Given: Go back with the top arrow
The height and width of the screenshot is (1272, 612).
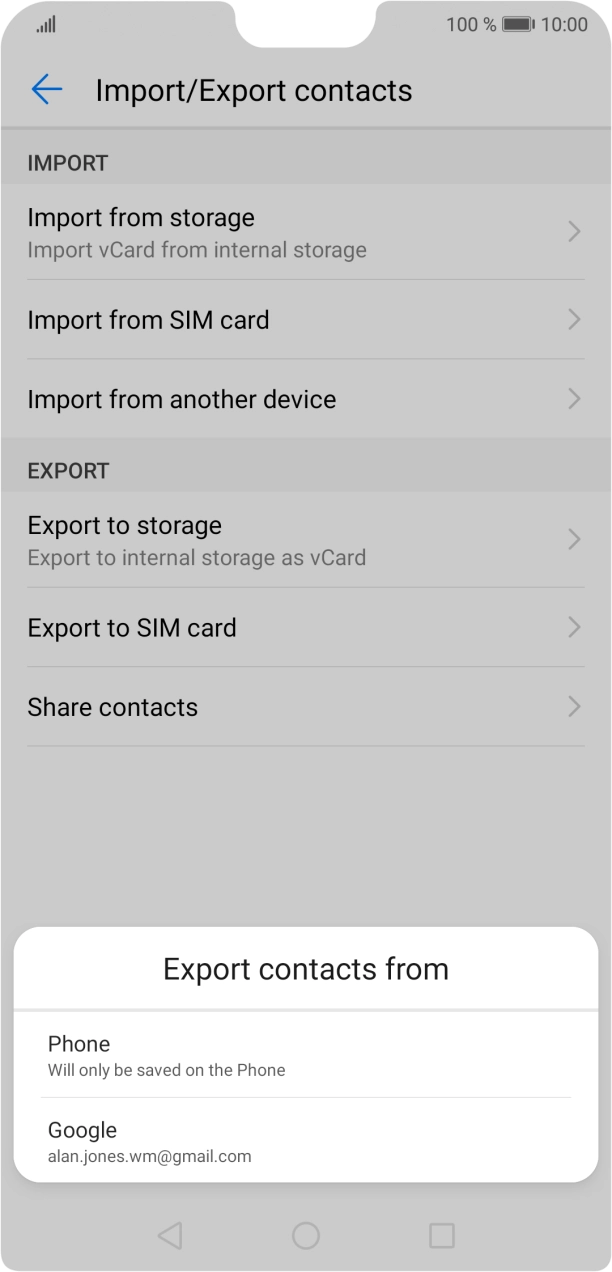Looking at the screenshot, I should pos(47,90).
